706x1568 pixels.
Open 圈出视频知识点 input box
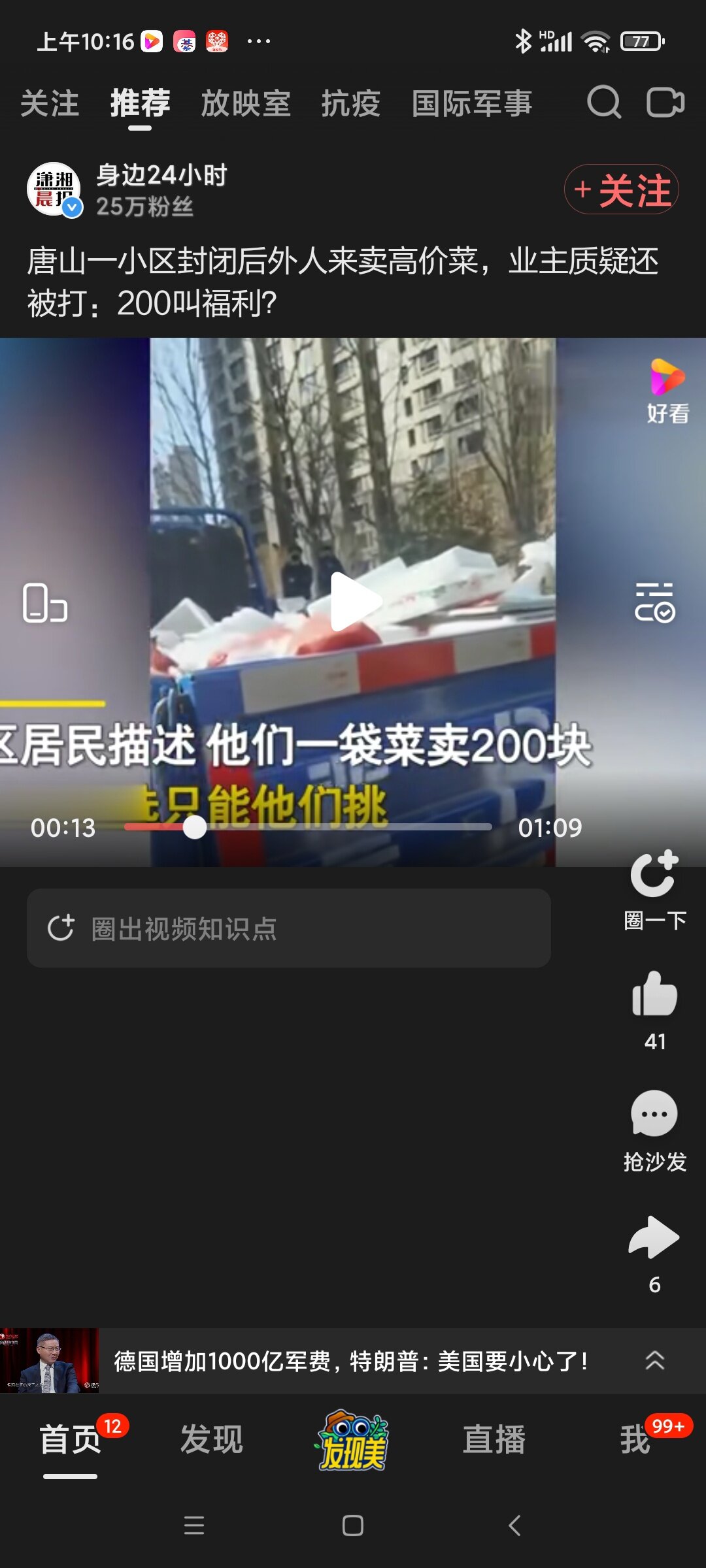tap(288, 928)
